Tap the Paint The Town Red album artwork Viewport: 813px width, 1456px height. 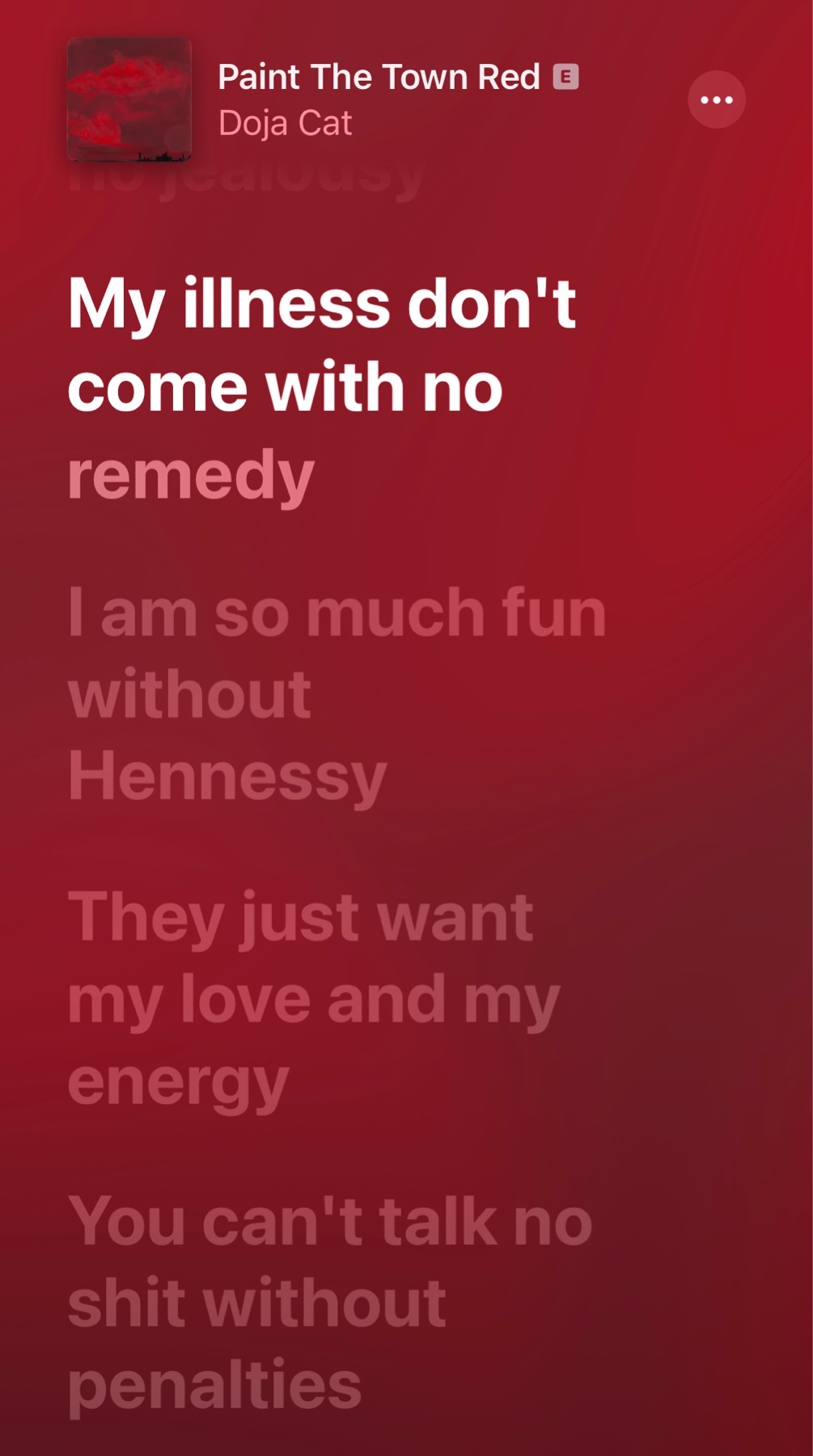pyautogui.click(x=129, y=99)
